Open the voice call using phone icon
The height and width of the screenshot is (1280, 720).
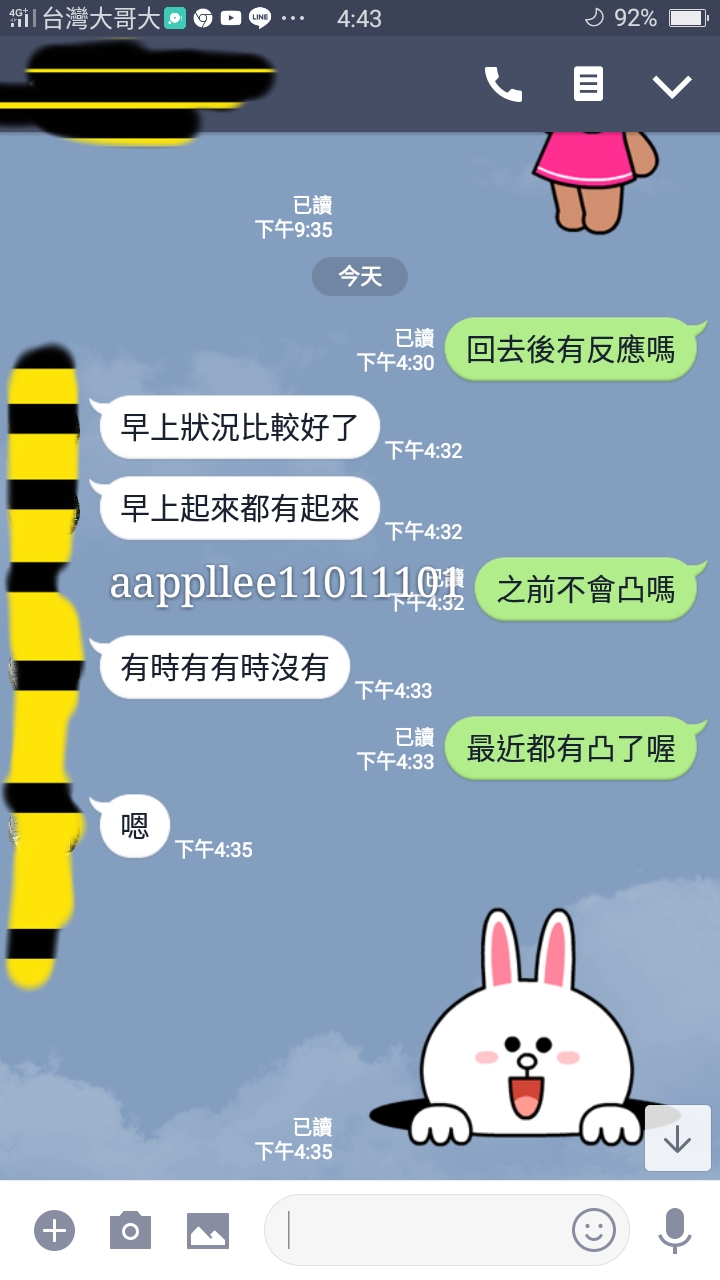505,85
